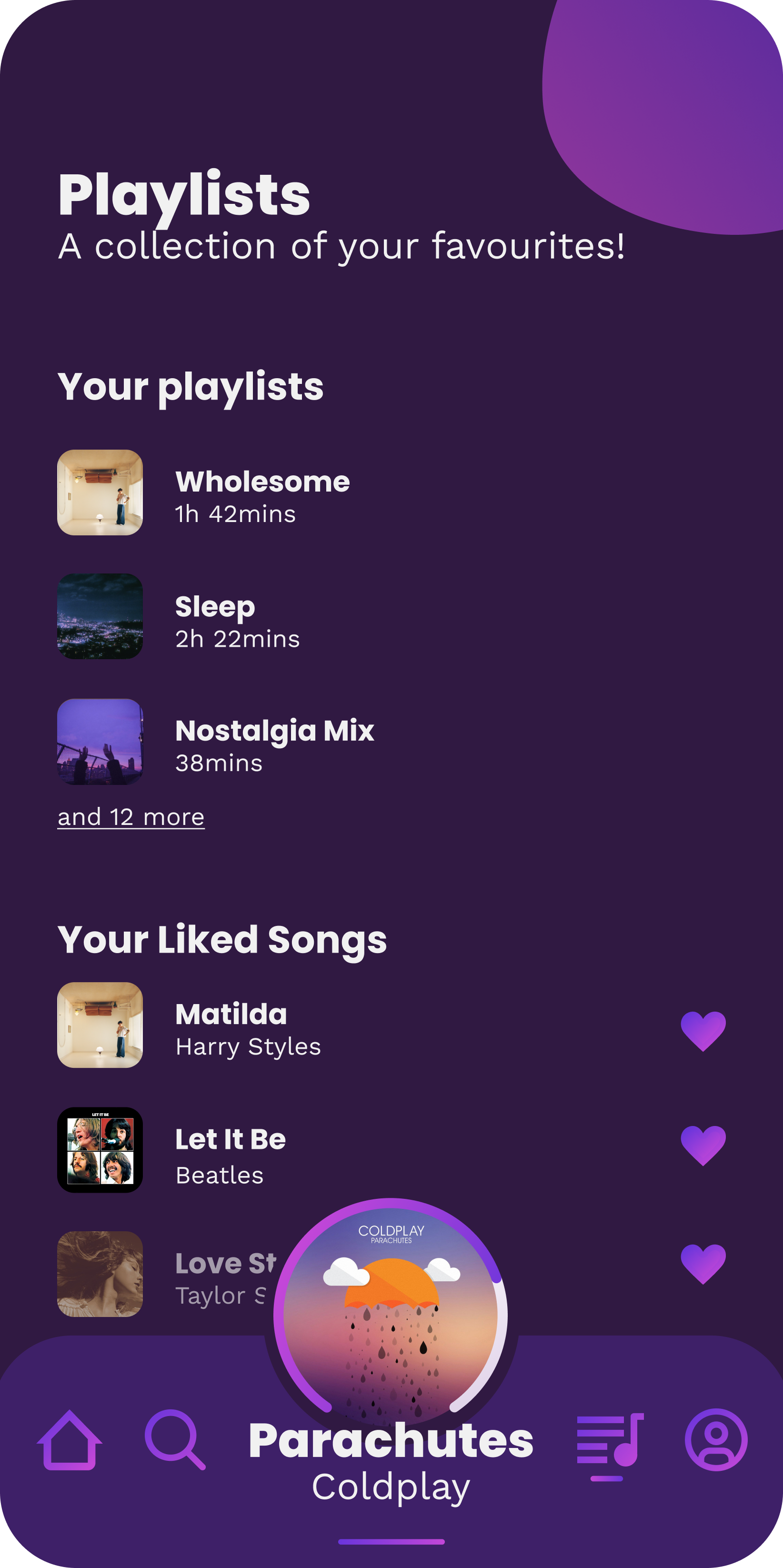Remove the like on the Taylor Swift song
This screenshot has width=783, height=1568.
click(703, 1264)
